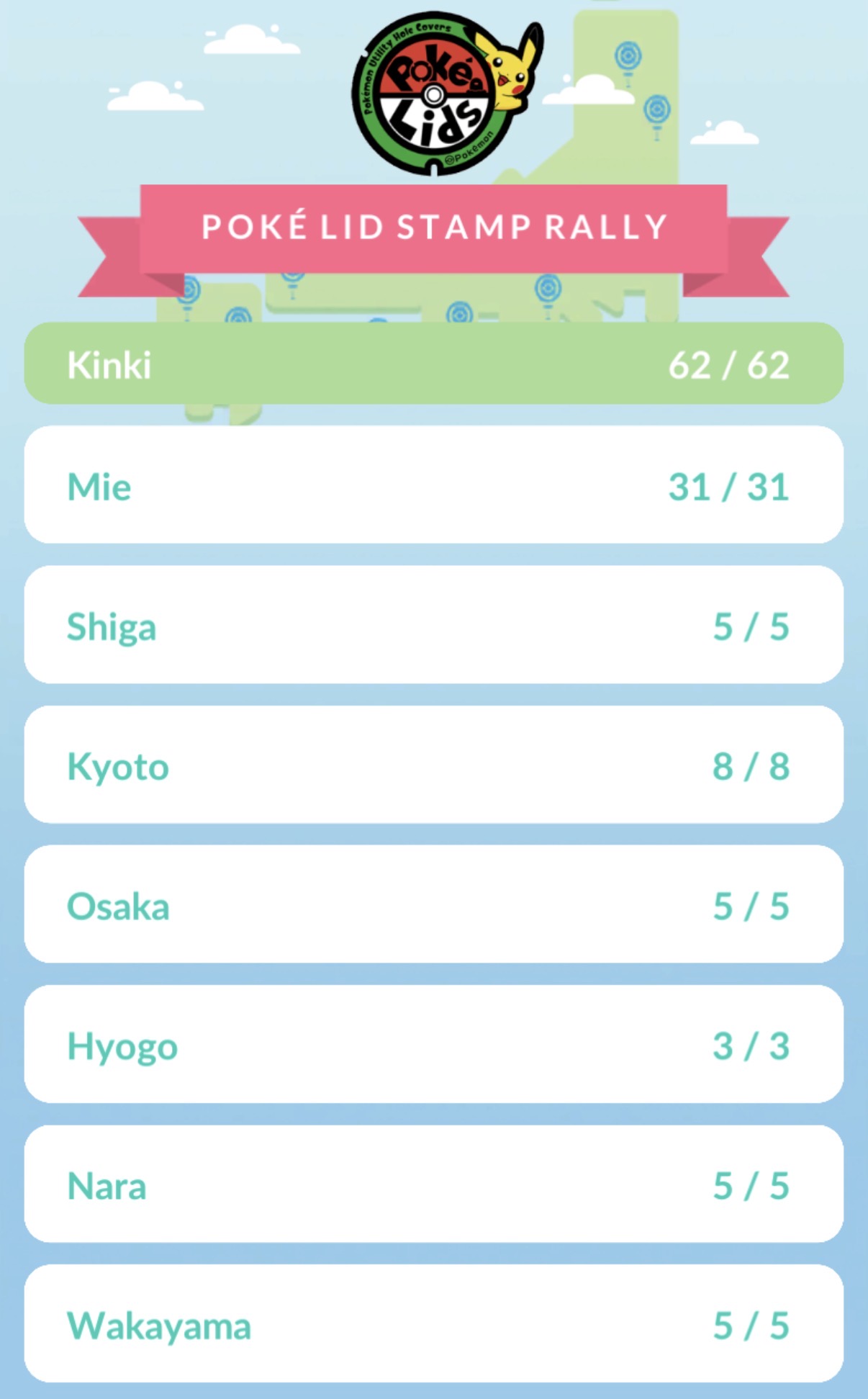
Task: Open the Shiga stamp row
Action: [433, 625]
